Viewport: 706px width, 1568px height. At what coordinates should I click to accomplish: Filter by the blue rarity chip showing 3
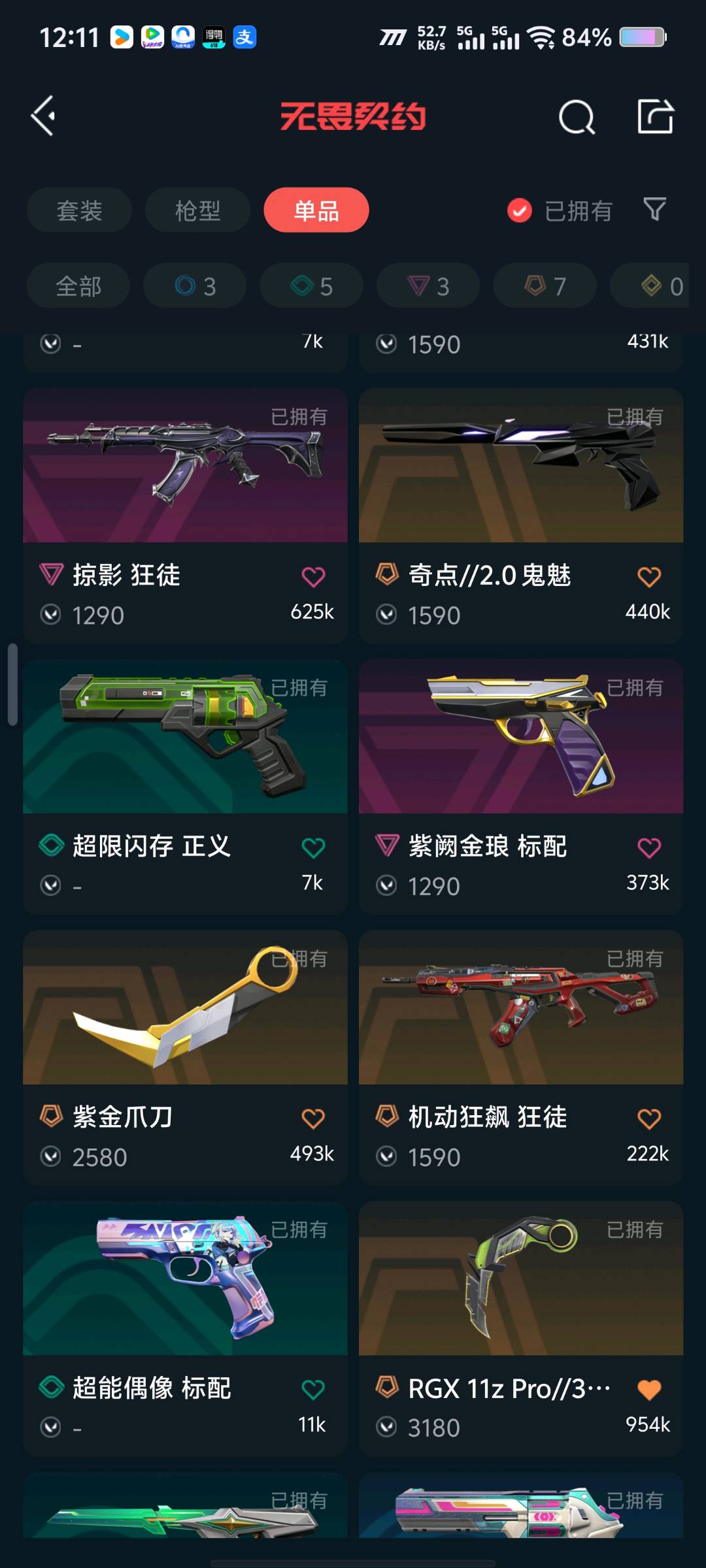pos(195,286)
